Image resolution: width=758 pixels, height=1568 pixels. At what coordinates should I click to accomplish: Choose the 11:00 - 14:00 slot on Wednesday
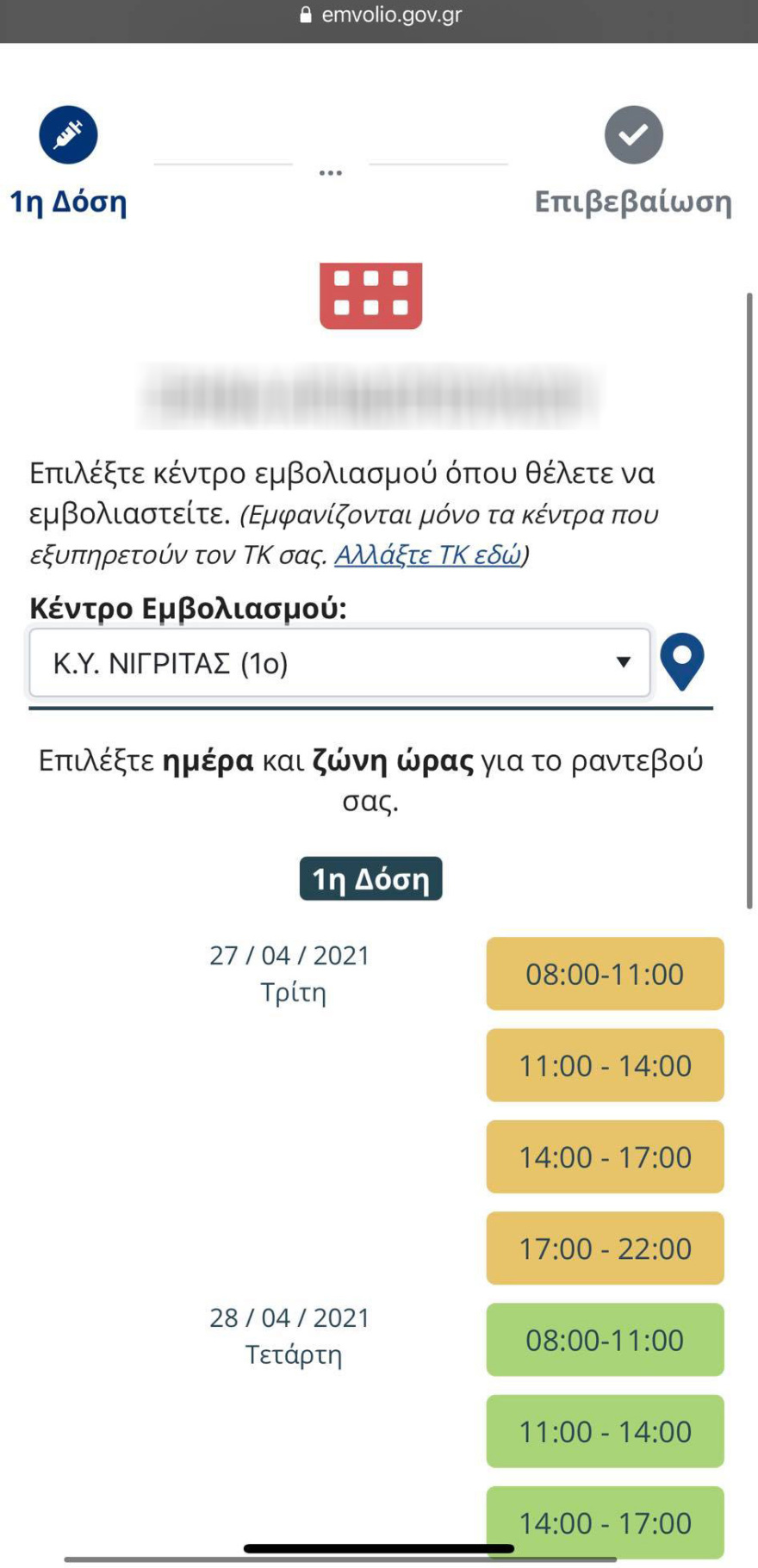click(604, 1431)
